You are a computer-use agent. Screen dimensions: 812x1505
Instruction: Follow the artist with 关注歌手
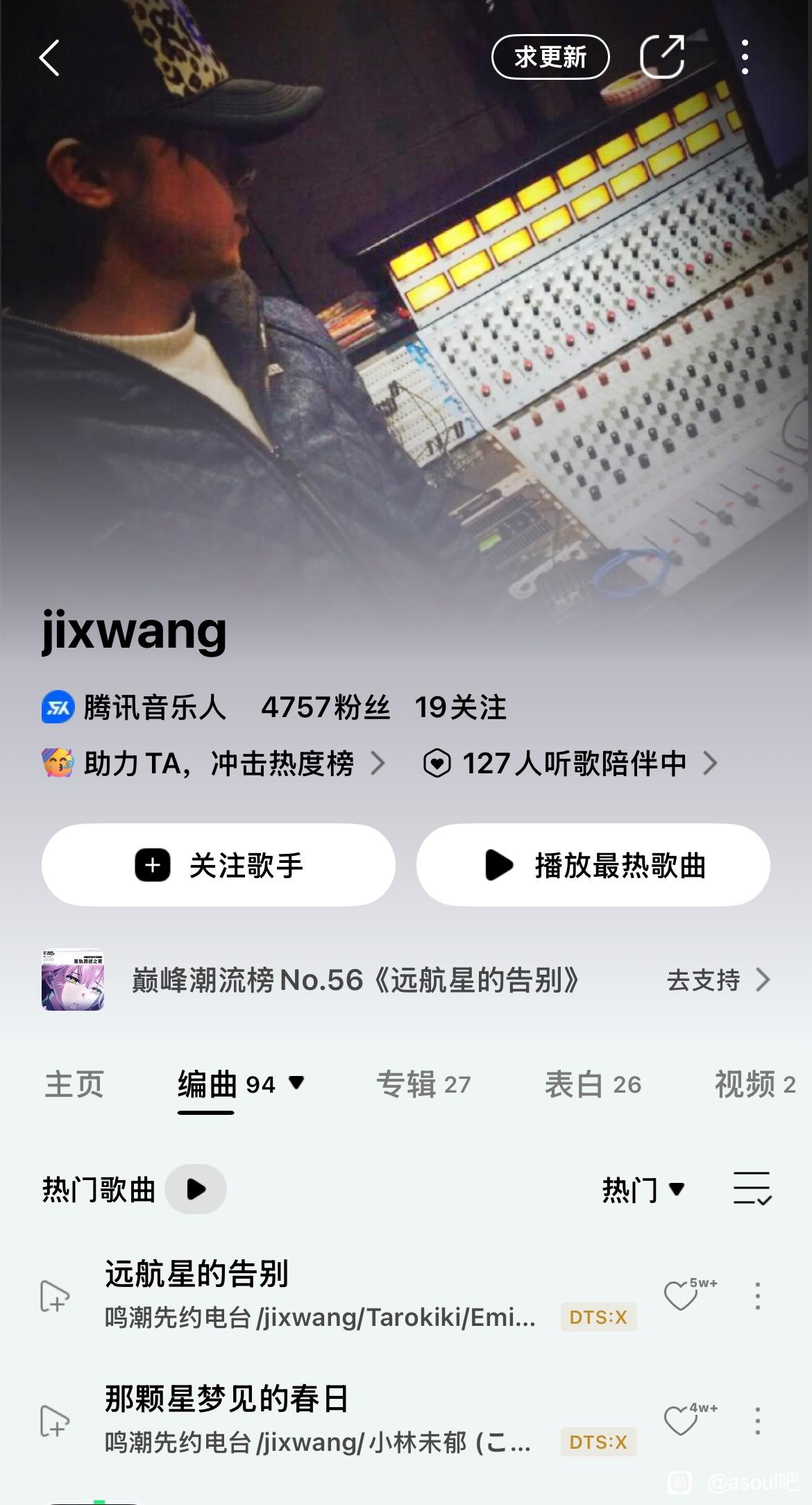click(219, 865)
